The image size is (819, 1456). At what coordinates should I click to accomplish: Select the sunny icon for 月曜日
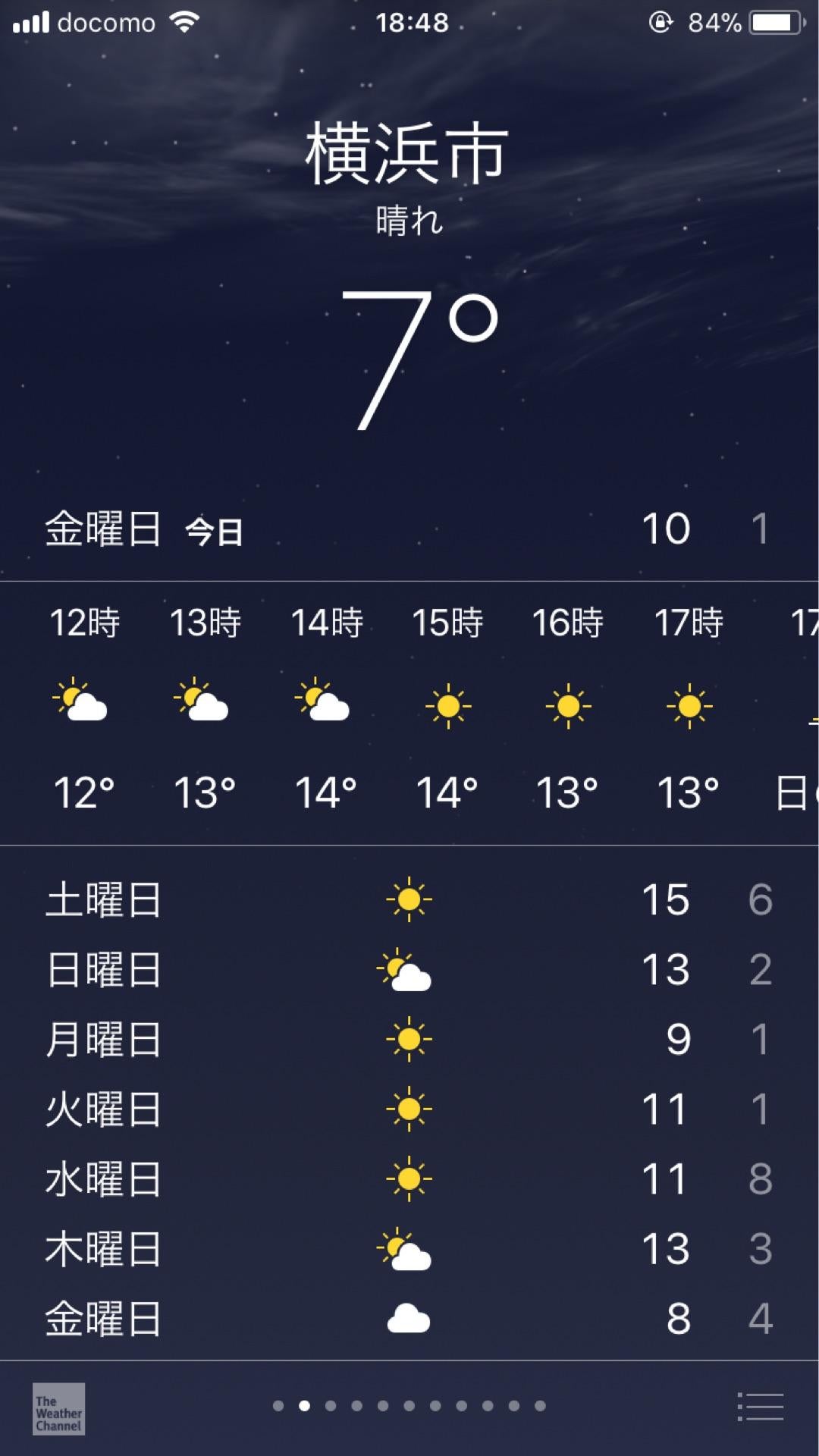pos(409,1037)
